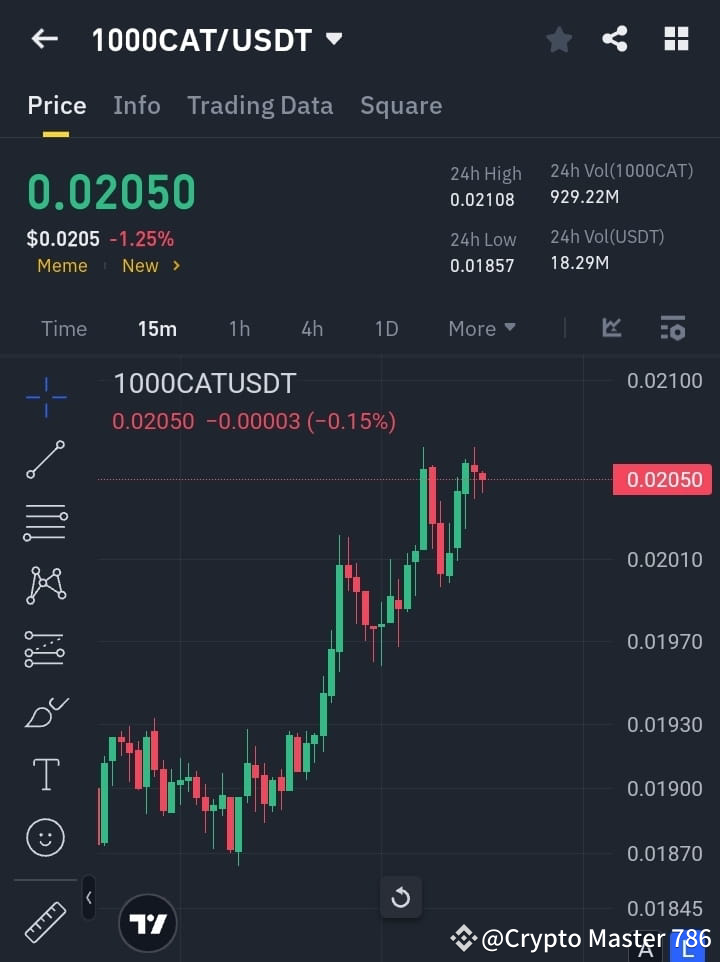
Task: Open chart settings via the gear icon
Action: tap(673, 328)
